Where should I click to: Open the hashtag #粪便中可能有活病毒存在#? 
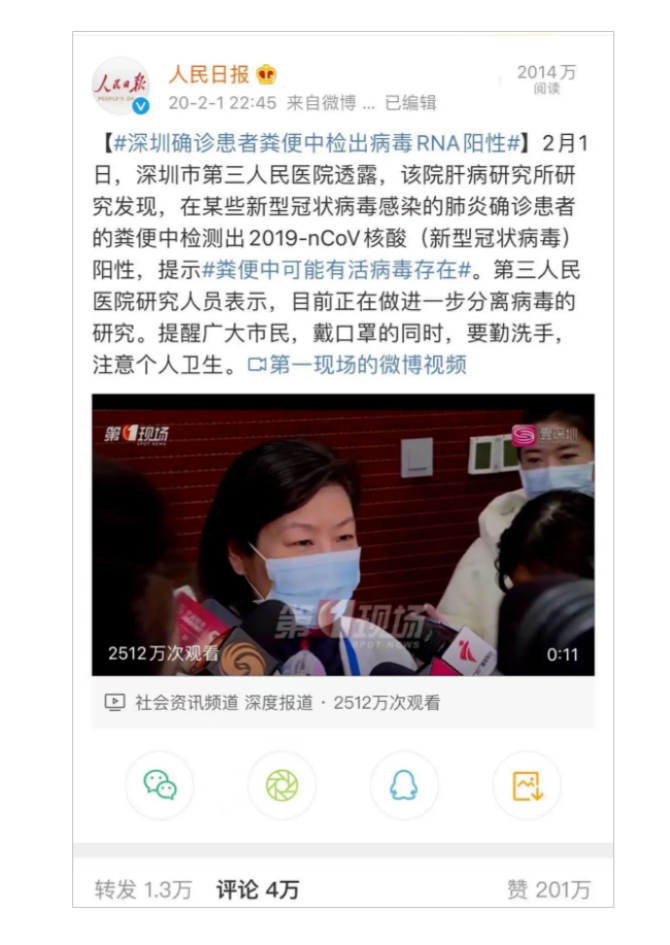pos(337,270)
